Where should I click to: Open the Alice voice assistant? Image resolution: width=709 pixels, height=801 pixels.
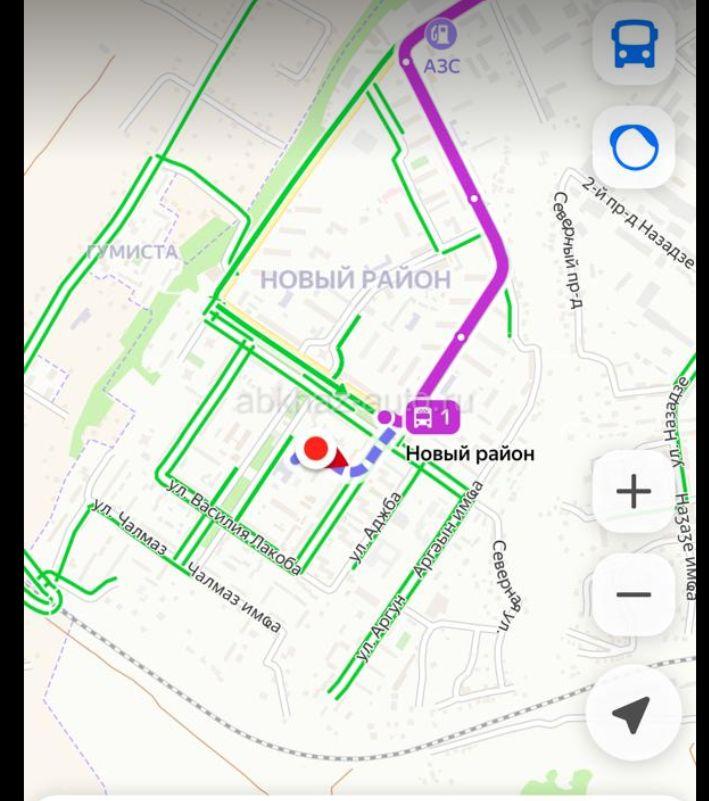[x=635, y=148]
